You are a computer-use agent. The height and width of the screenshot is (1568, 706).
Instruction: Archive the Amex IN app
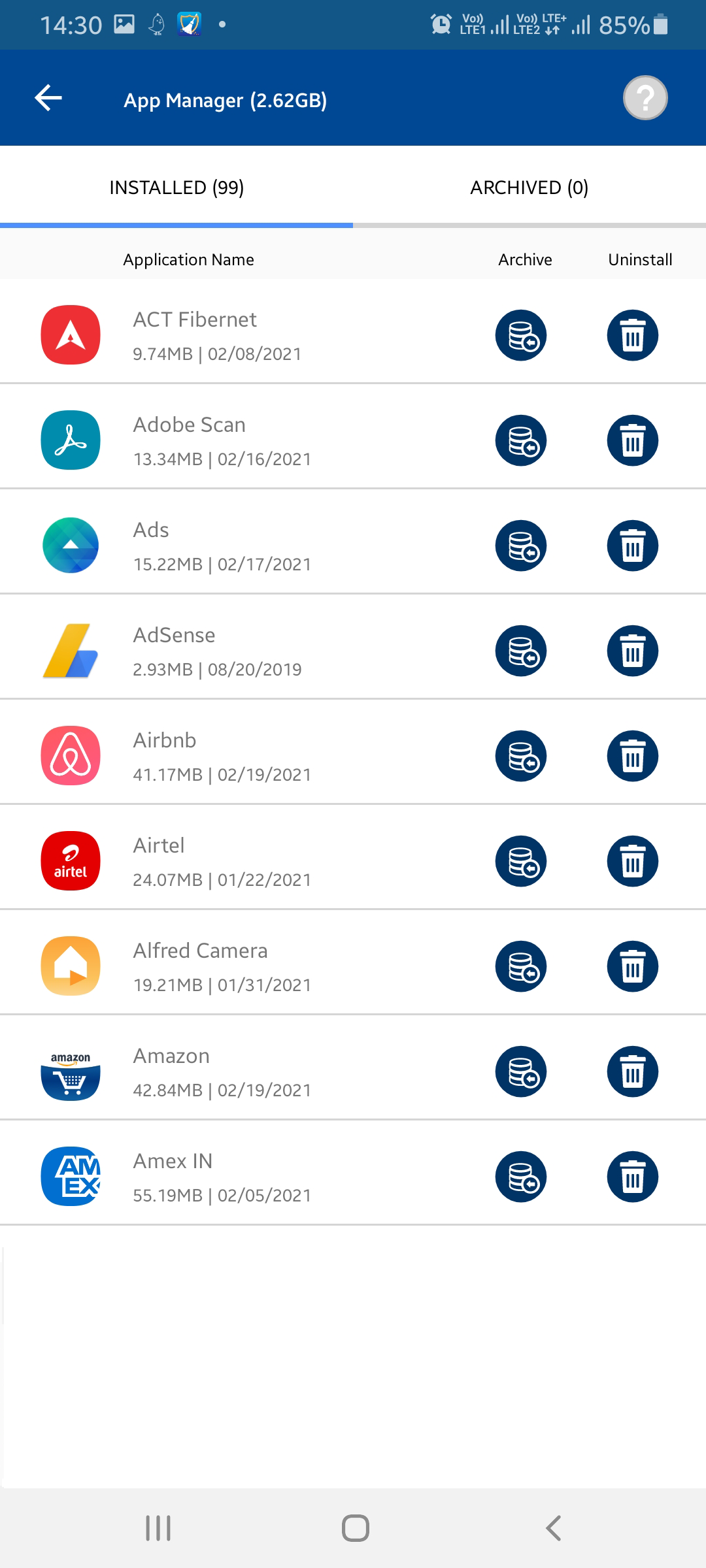(x=521, y=1177)
